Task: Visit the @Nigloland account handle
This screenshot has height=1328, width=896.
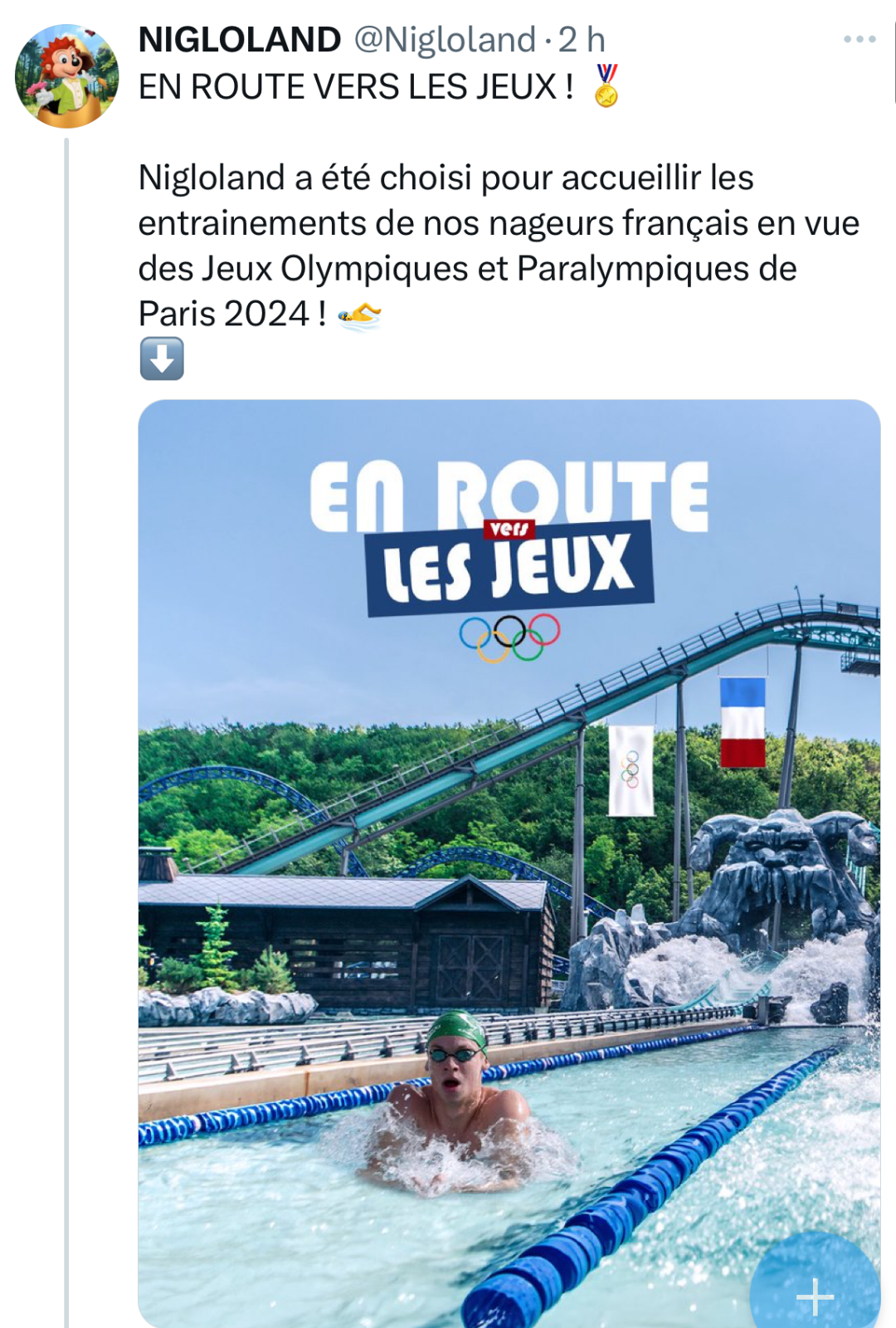Action: [445, 39]
